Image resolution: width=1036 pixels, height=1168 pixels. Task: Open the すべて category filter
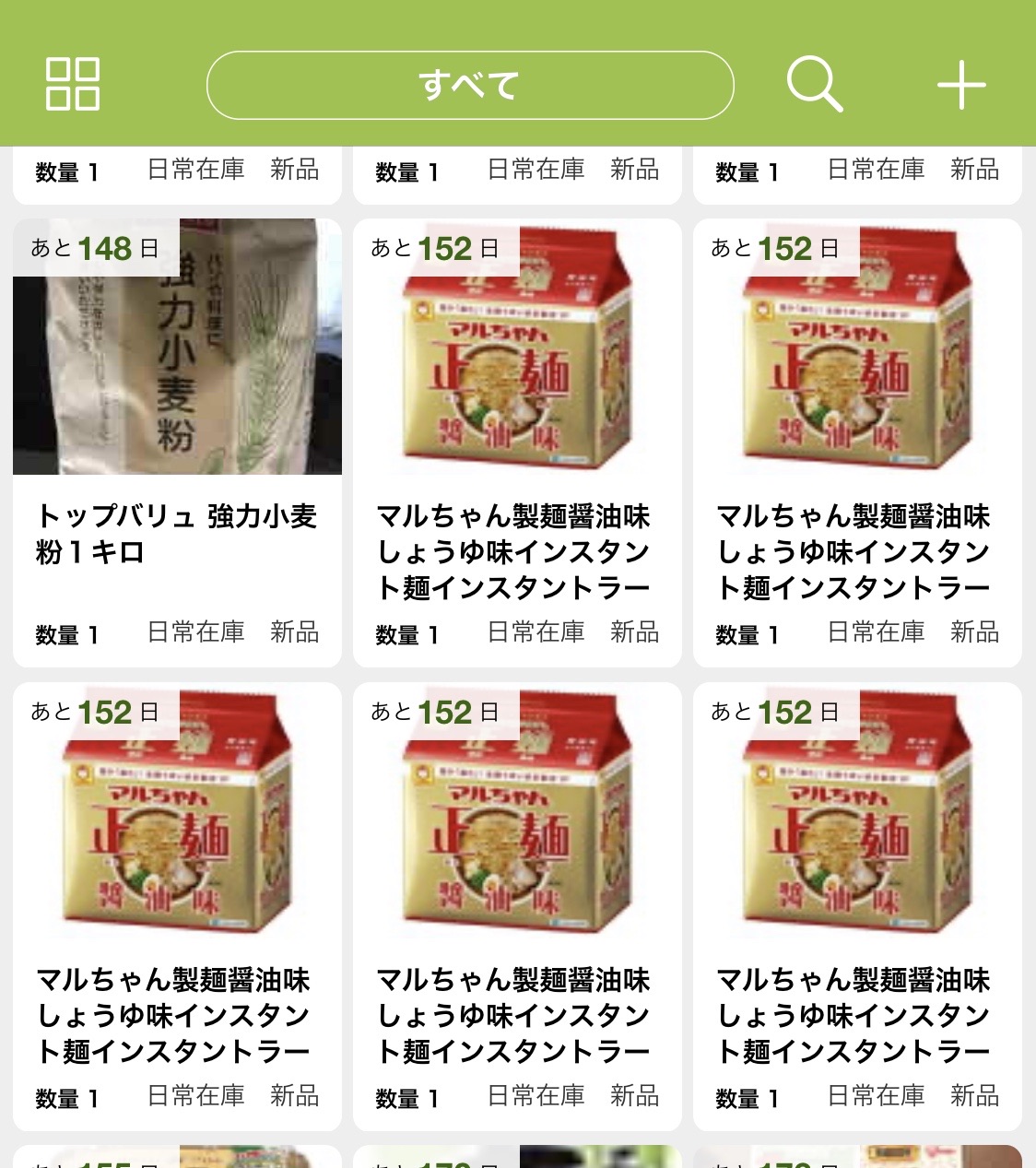[470, 85]
